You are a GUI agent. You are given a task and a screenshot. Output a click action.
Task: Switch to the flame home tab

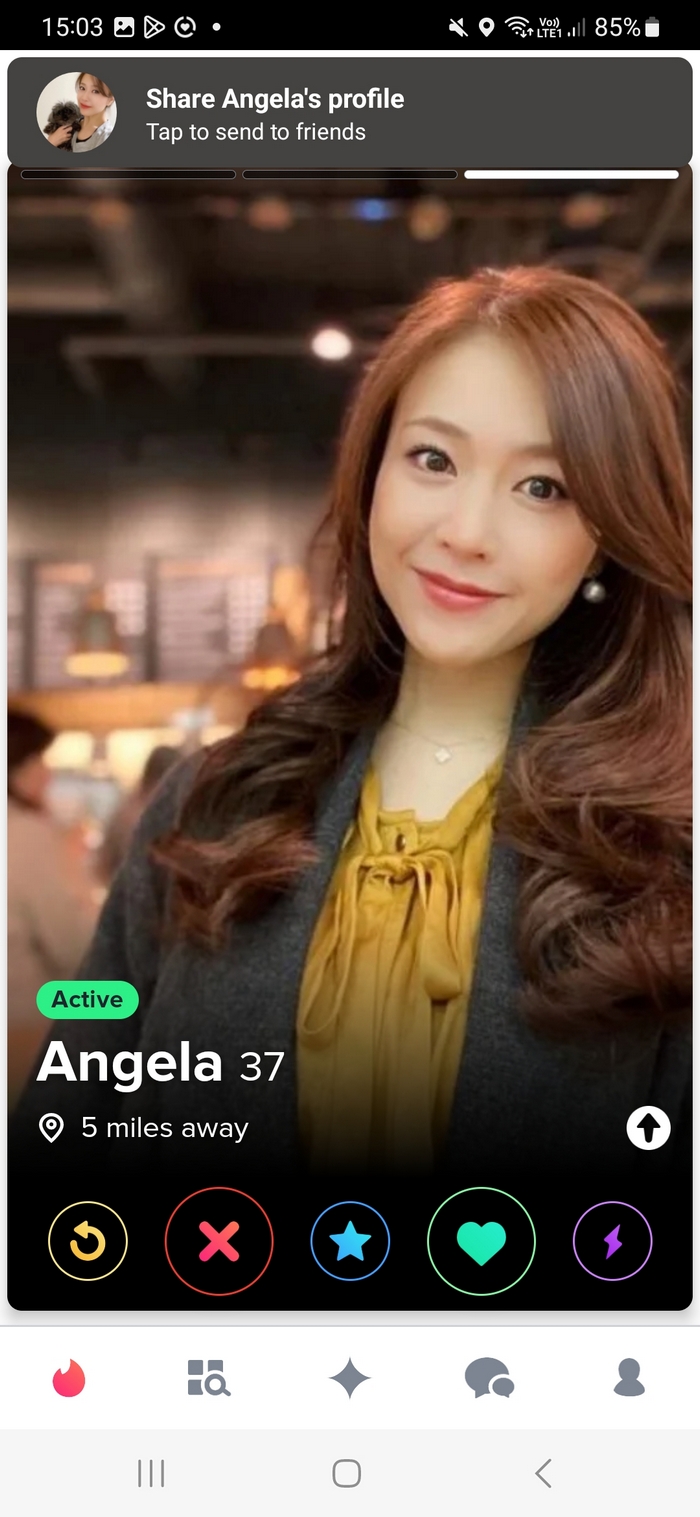[69, 1379]
